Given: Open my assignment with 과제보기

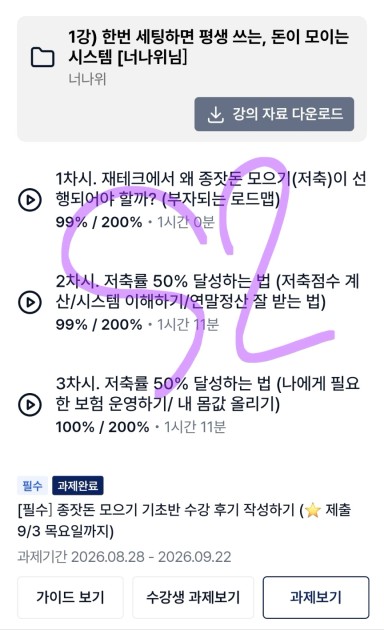Looking at the screenshot, I should (x=316, y=597).
